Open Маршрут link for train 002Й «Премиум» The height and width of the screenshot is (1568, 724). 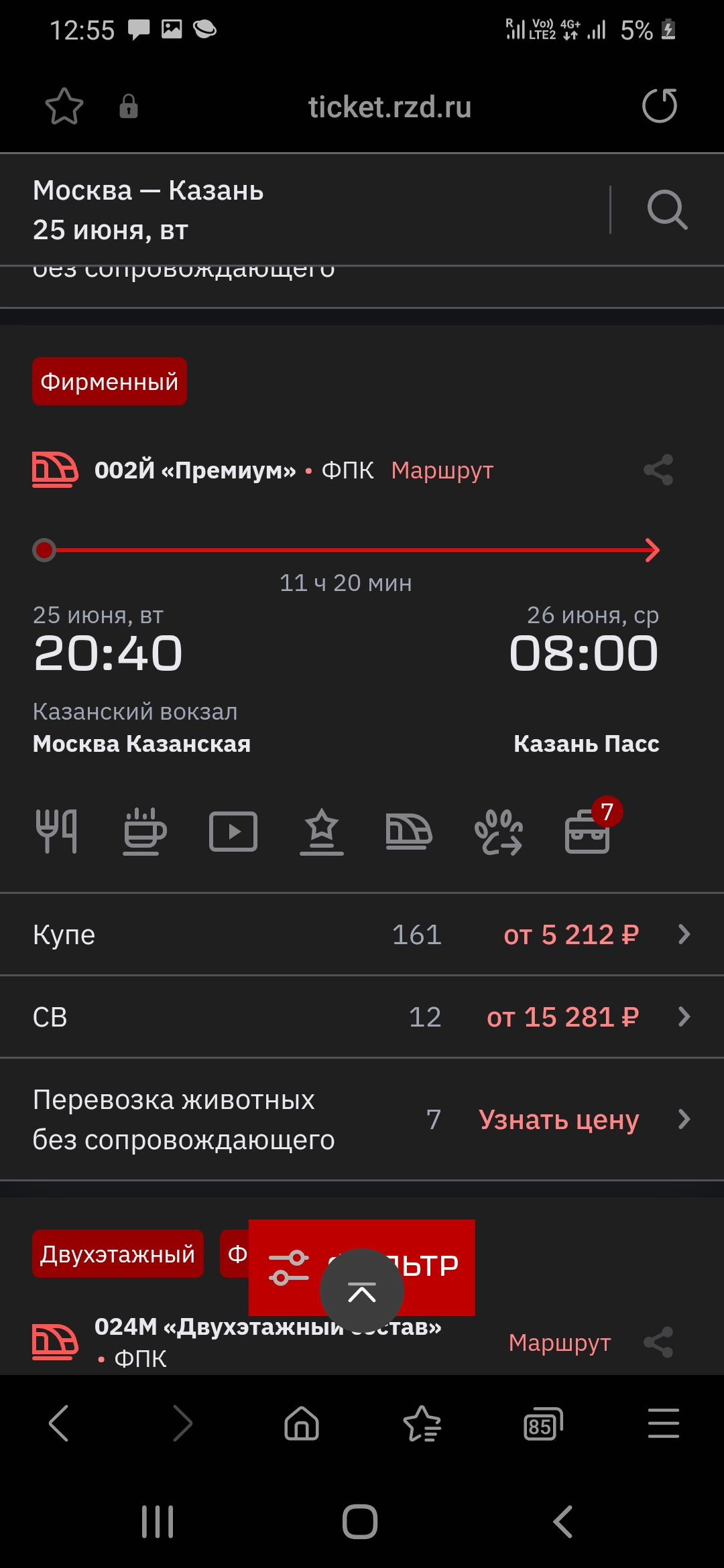click(x=442, y=470)
